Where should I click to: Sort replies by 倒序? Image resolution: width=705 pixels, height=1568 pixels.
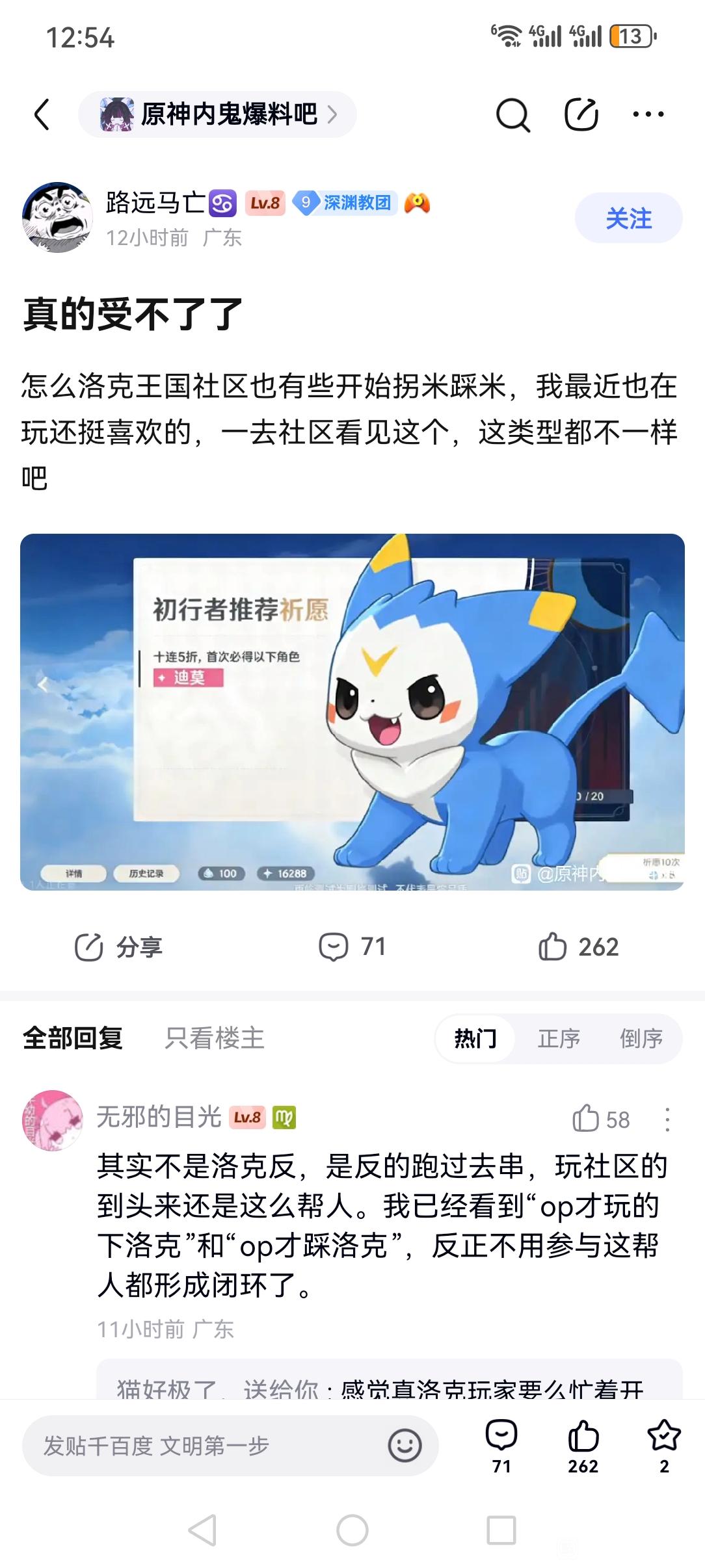tap(641, 1038)
